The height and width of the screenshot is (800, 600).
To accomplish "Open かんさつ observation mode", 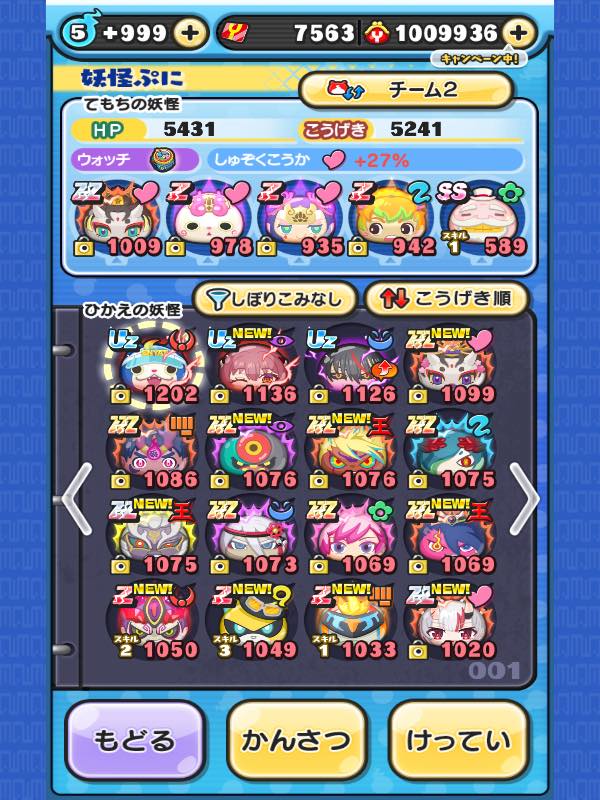I will click(297, 741).
